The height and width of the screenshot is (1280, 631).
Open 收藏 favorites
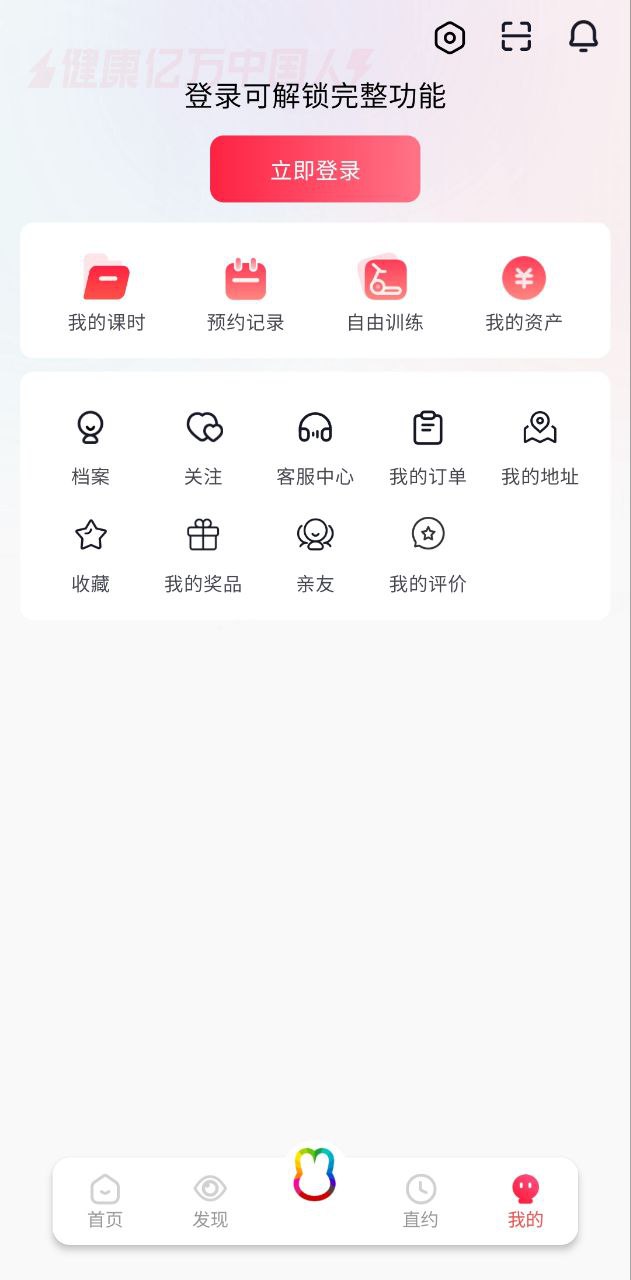pyautogui.click(x=91, y=554)
